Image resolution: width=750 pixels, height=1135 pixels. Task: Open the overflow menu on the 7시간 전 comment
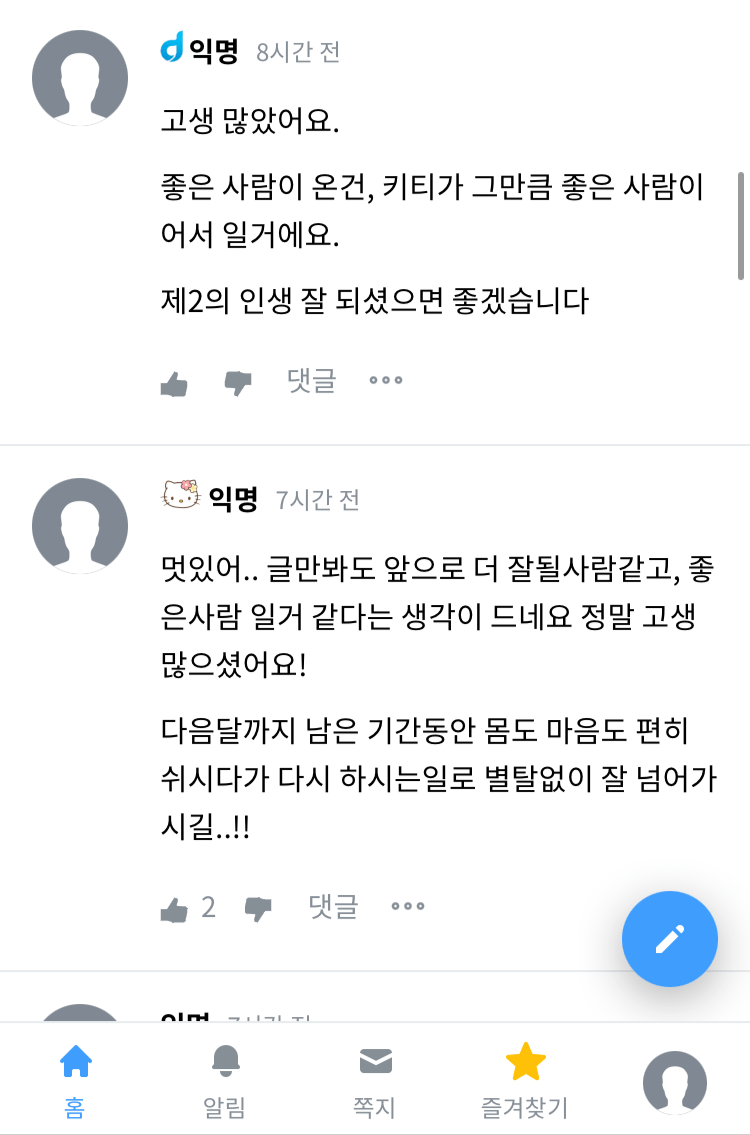point(408,907)
